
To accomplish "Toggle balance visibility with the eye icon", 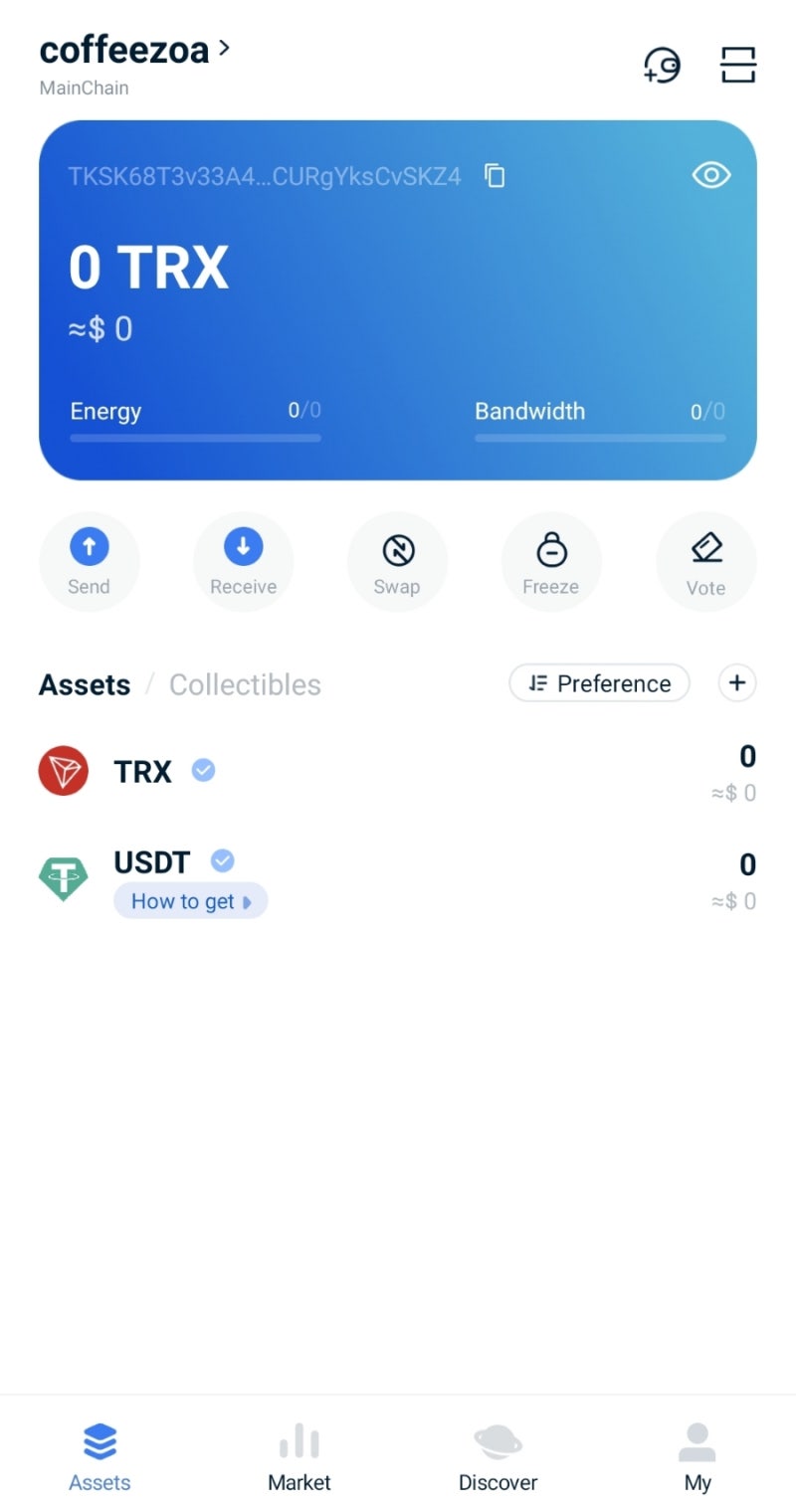I will tap(710, 175).
